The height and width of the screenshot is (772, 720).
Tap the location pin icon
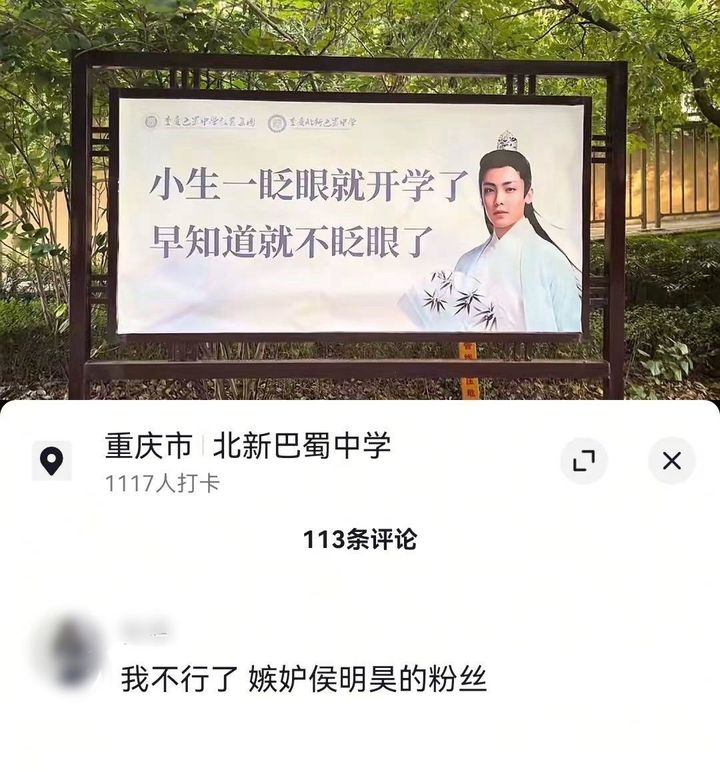coord(51,460)
